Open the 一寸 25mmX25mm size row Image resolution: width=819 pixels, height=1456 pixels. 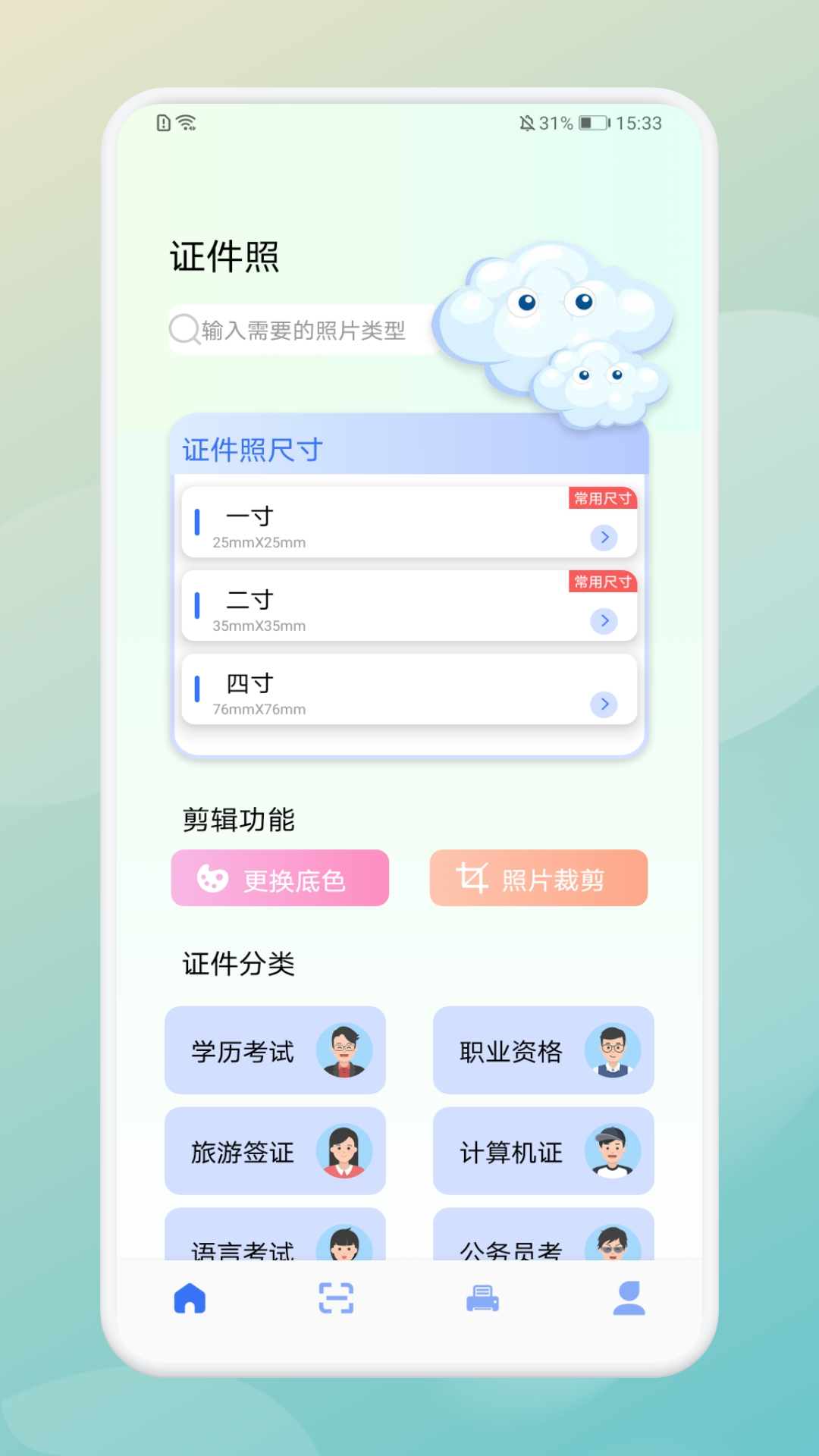click(x=409, y=522)
